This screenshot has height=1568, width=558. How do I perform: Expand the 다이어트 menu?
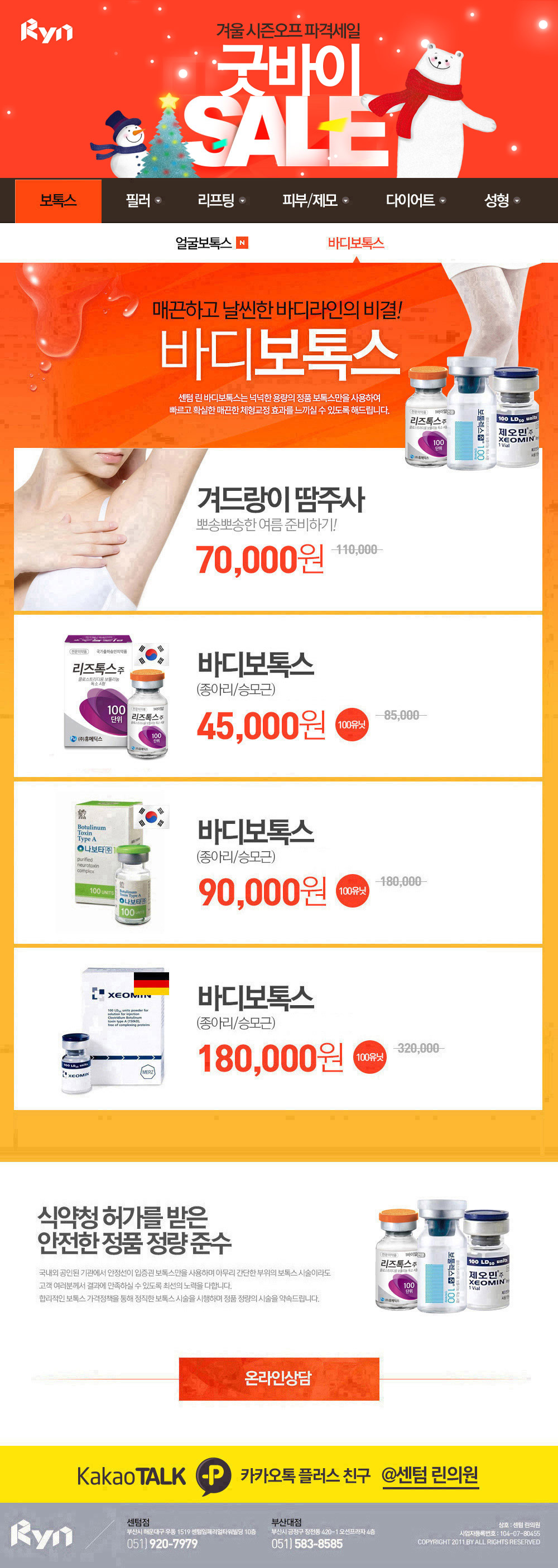(x=416, y=200)
